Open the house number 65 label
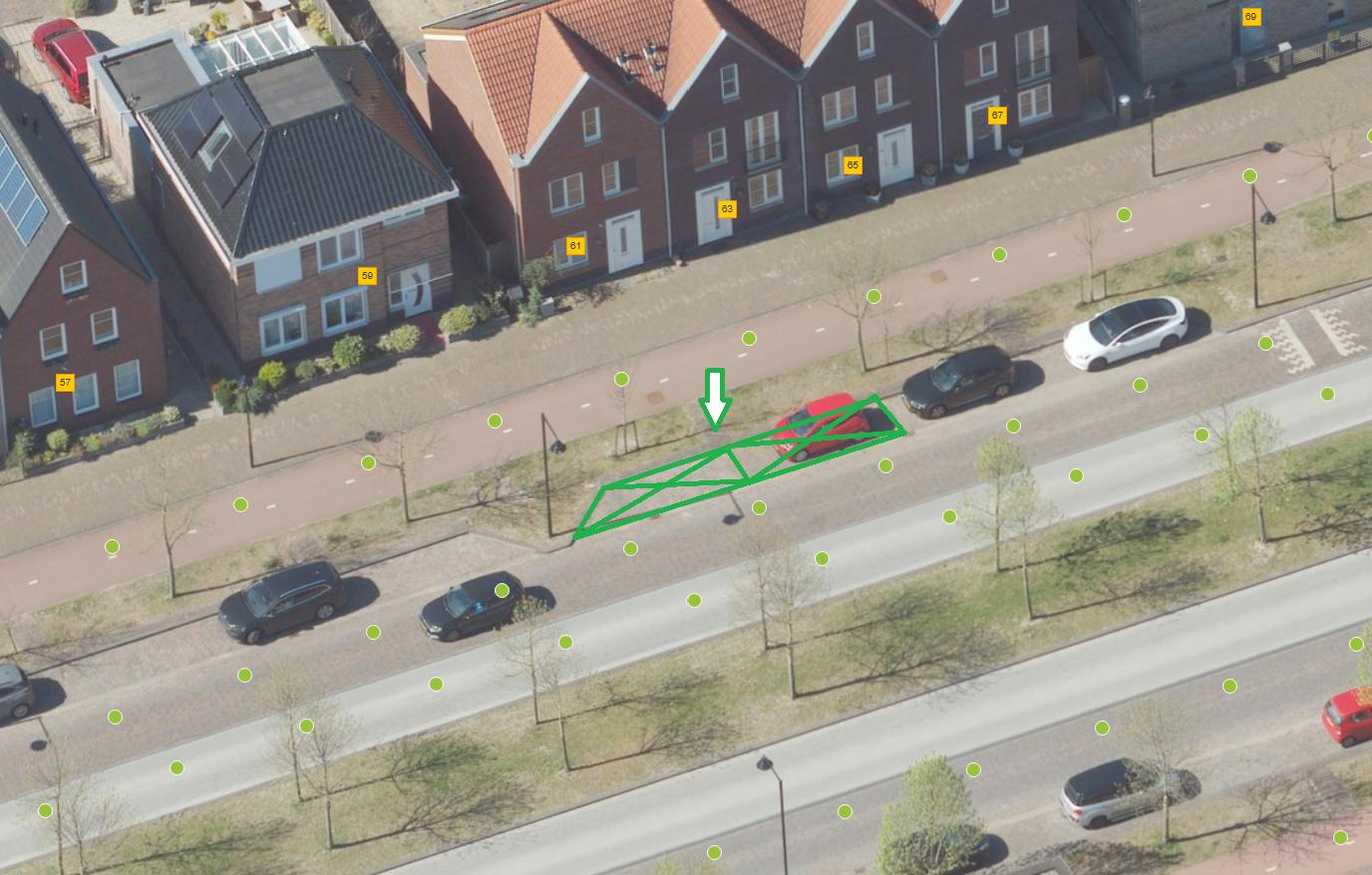 853,165
